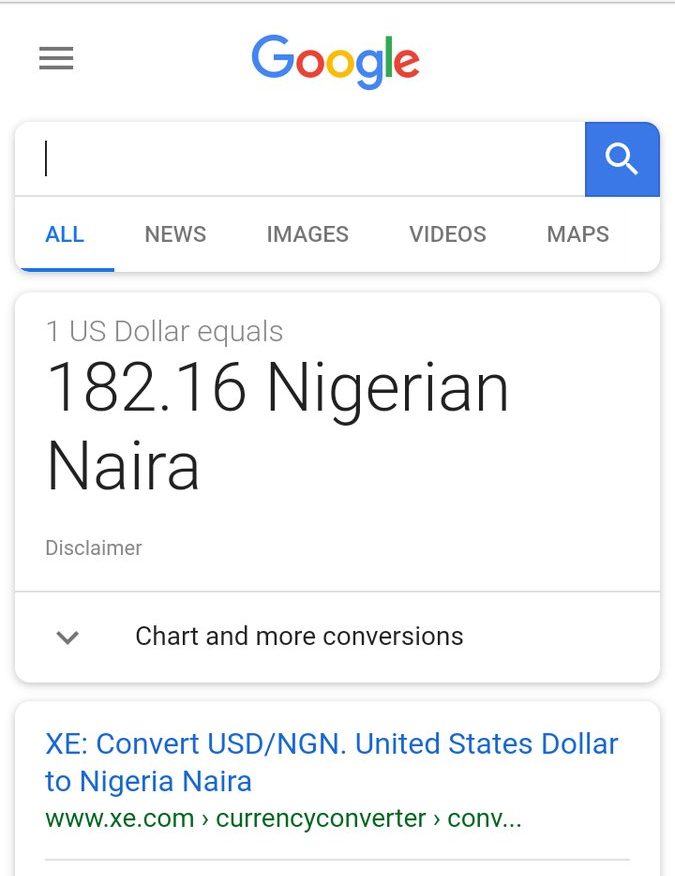Select the All results tab

(65, 235)
